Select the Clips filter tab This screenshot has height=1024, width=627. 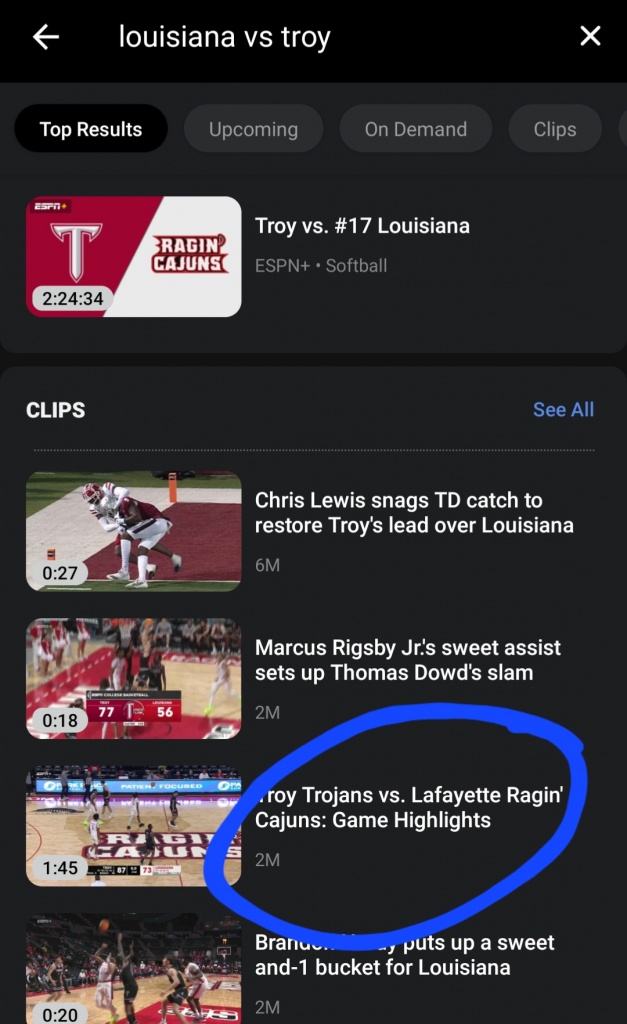click(x=554, y=129)
